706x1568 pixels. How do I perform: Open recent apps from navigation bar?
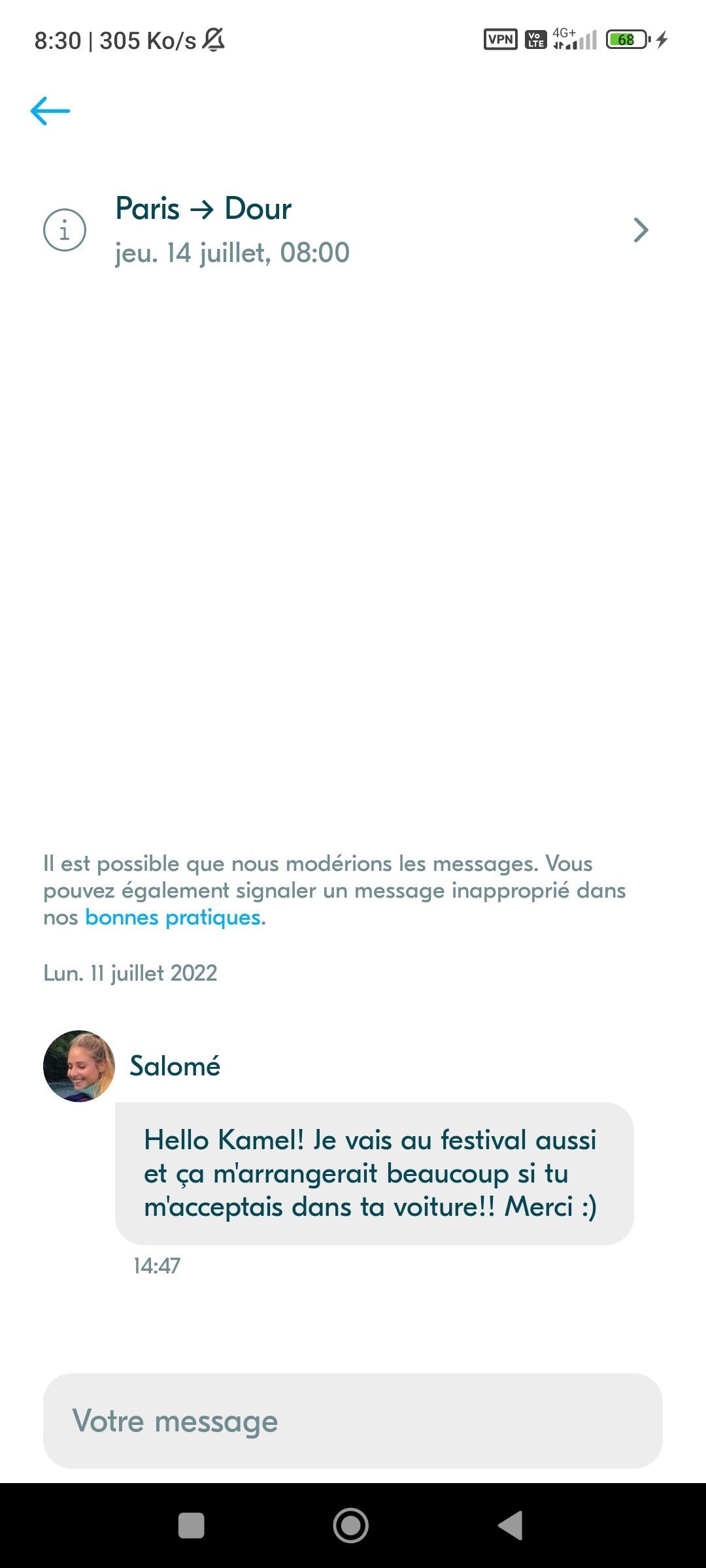tap(191, 1526)
